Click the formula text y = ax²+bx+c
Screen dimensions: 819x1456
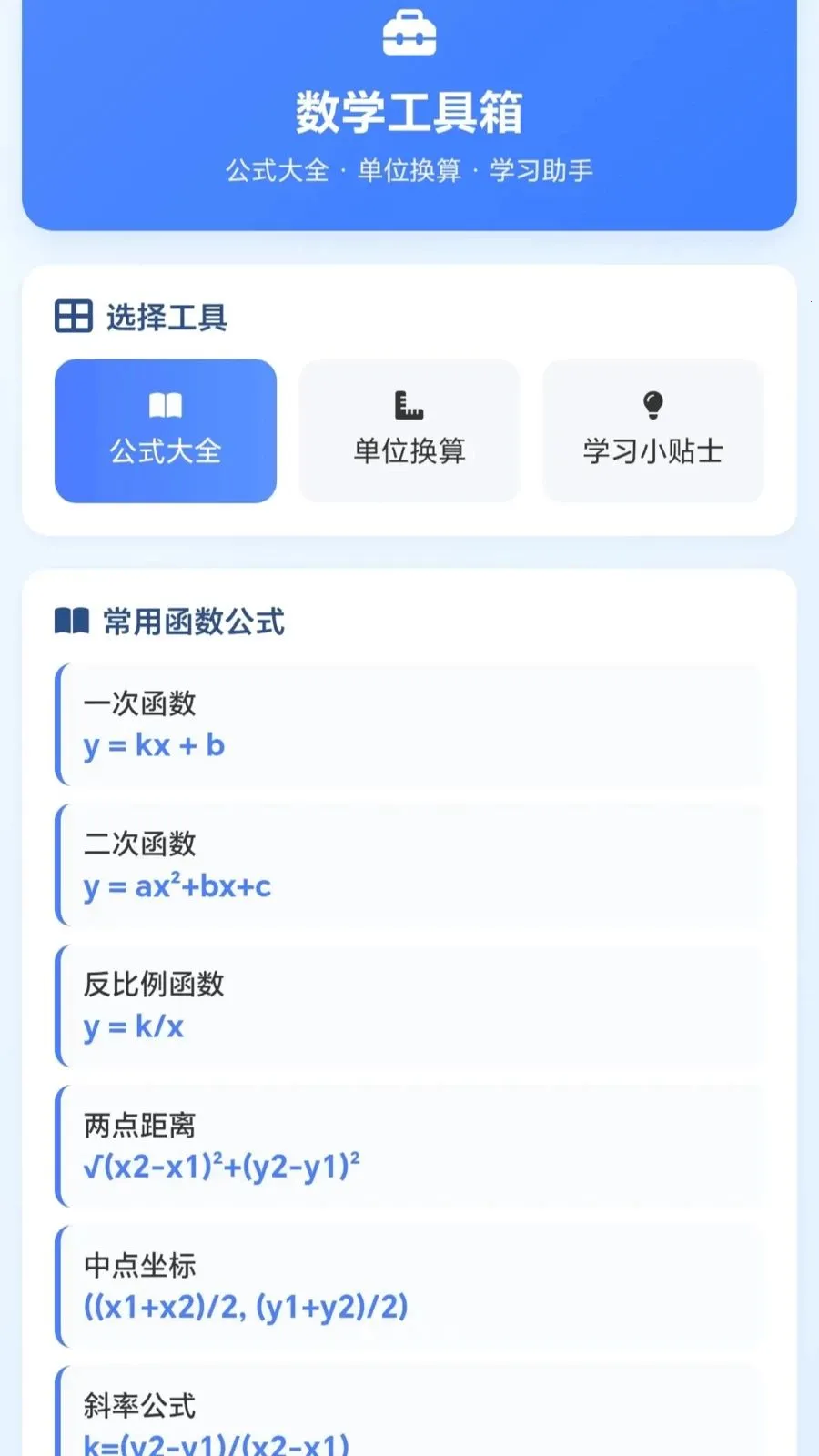[178, 885]
